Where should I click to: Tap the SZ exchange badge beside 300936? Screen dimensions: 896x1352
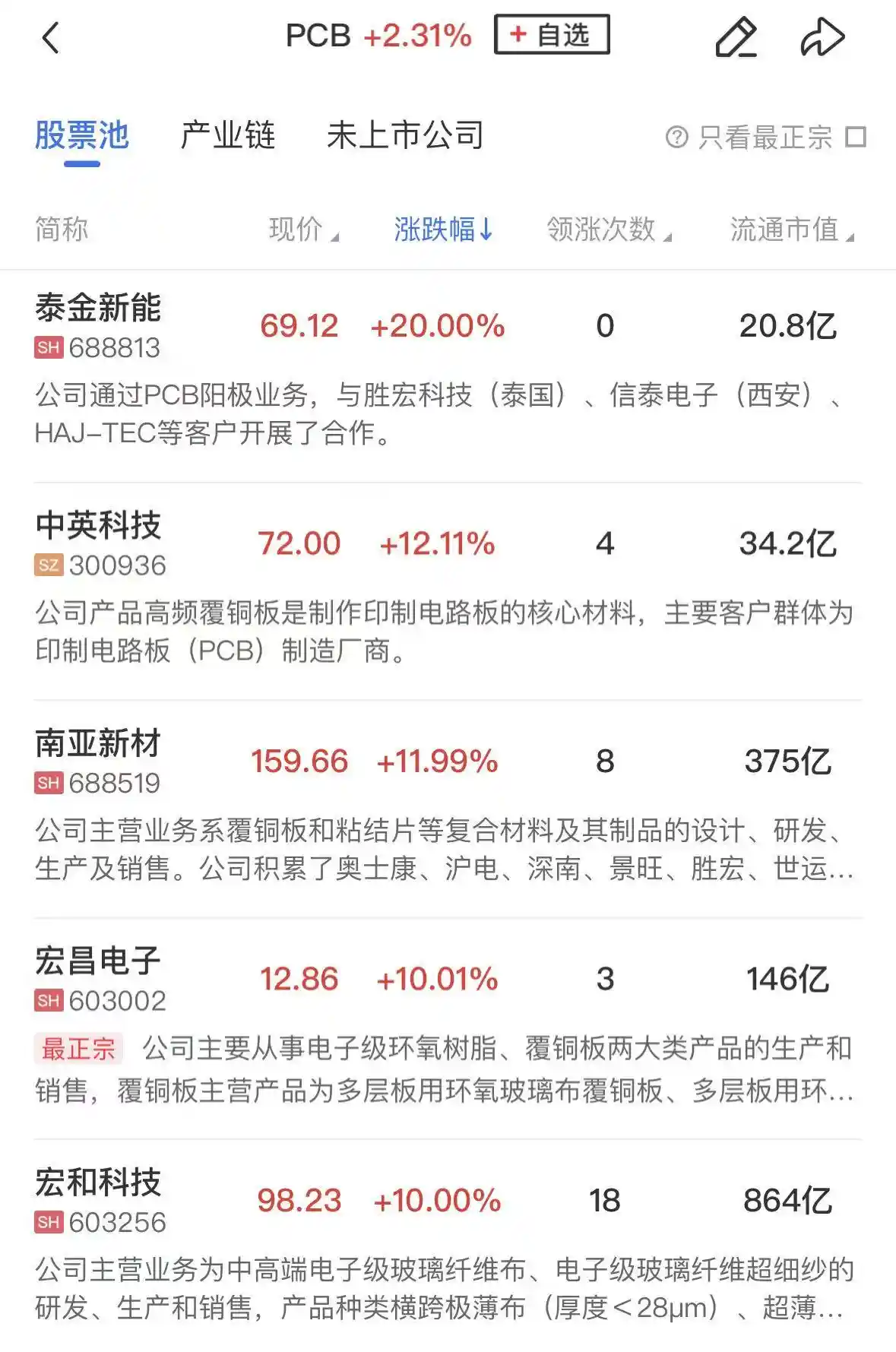pos(48,565)
